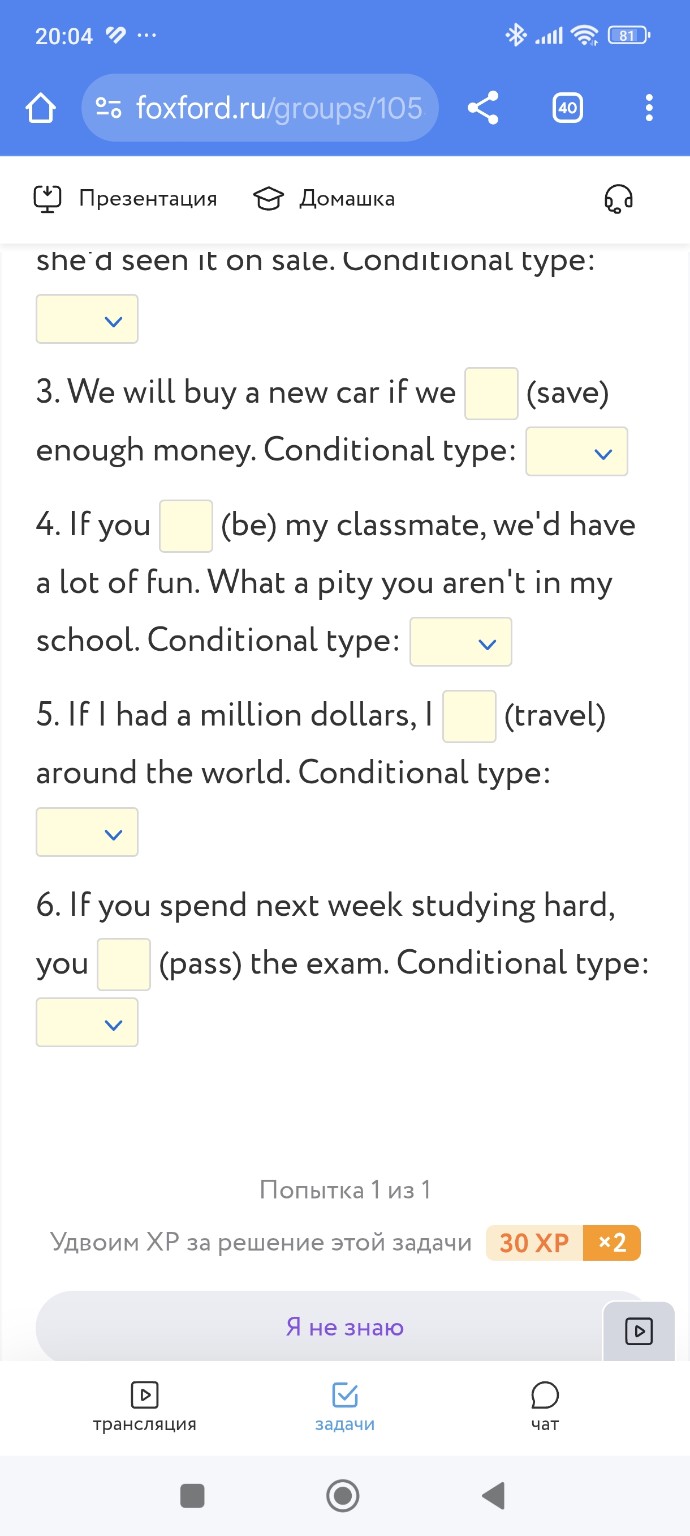The height and width of the screenshot is (1536, 690).
Task: Open the tab switcher showing 40
Action: click(x=567, y=108)
